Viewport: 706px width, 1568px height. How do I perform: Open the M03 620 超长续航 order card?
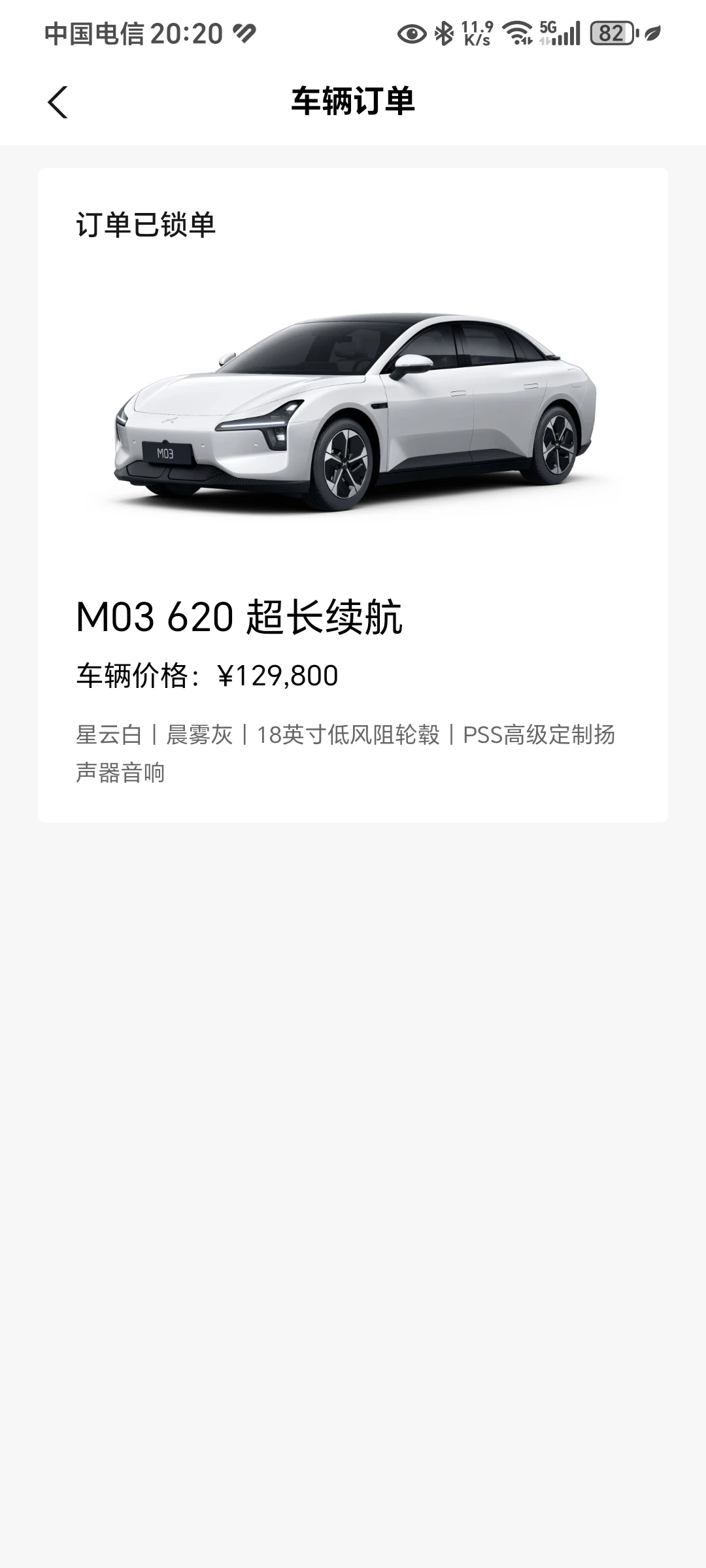click(x=353, y=495)
